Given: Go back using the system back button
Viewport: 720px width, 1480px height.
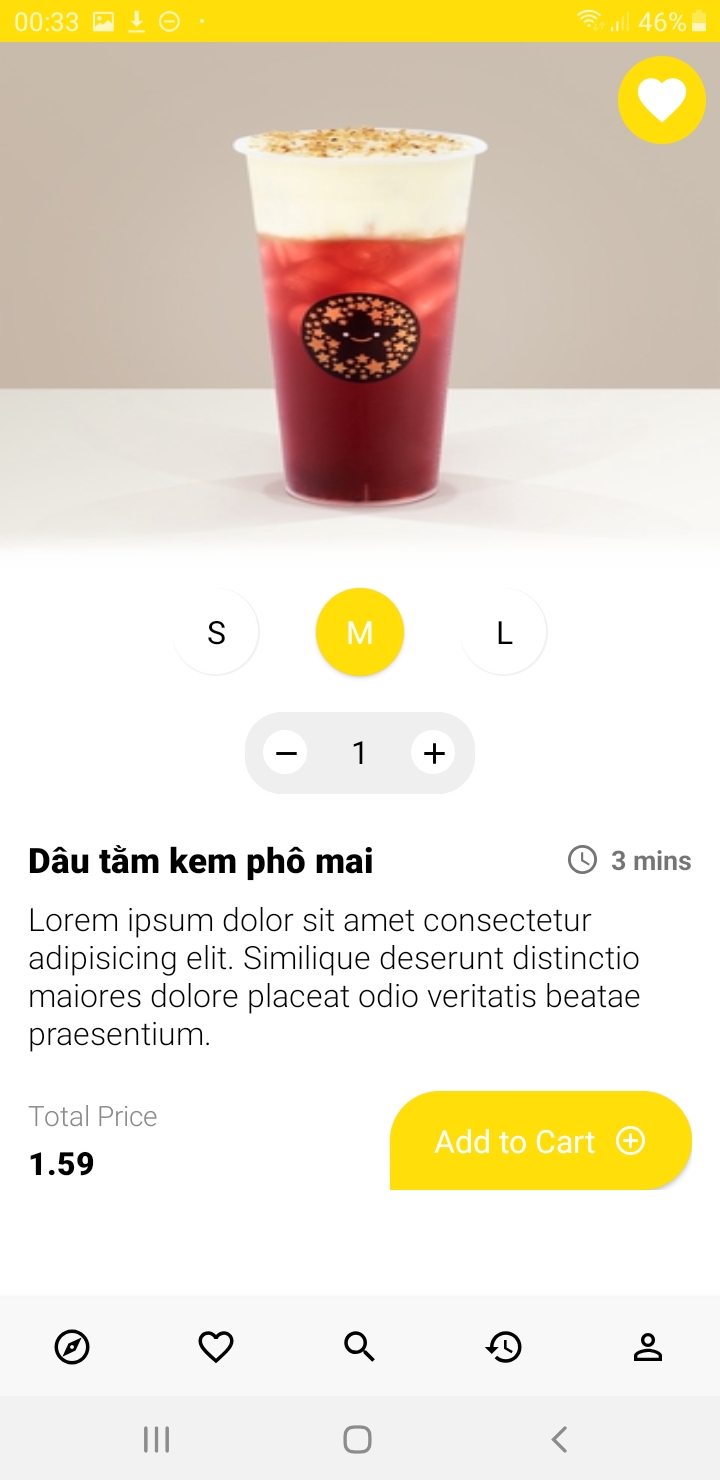Looking at the screenshot, I should [x=559, y=1440].
